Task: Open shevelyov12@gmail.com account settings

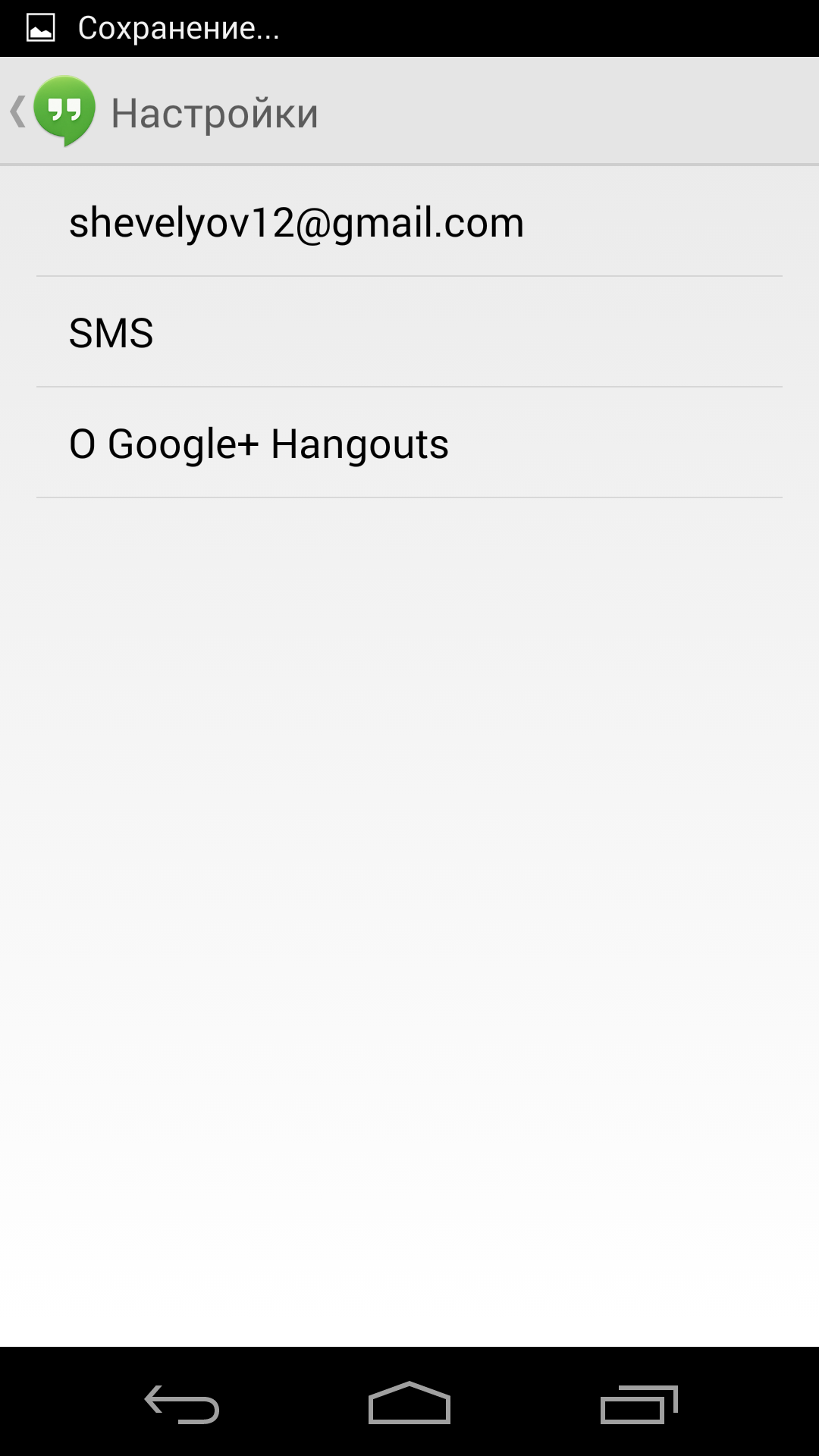Action: coord(409,221)
